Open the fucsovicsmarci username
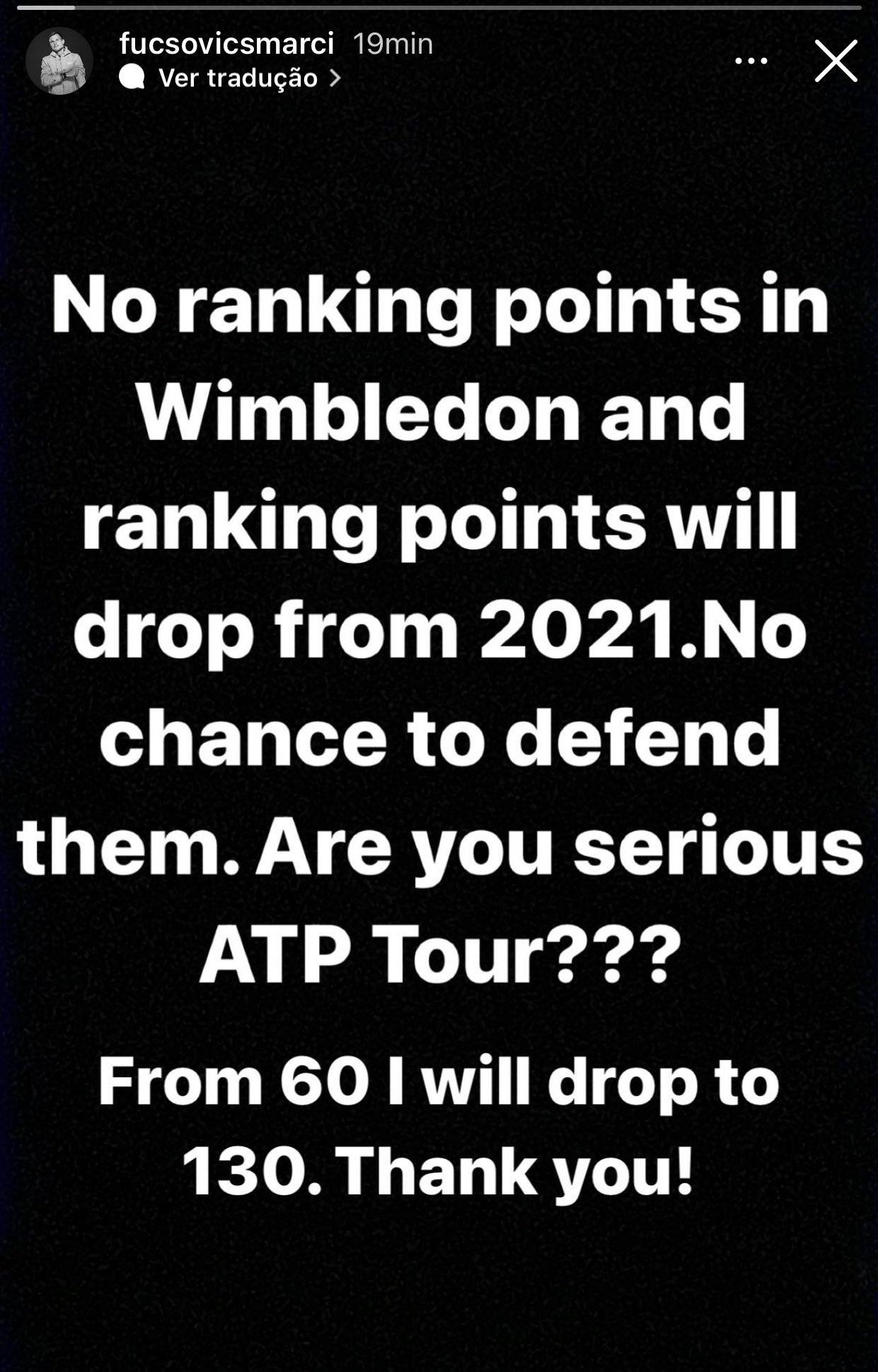This screenshot has height=1372, width=878. (226, 44)
